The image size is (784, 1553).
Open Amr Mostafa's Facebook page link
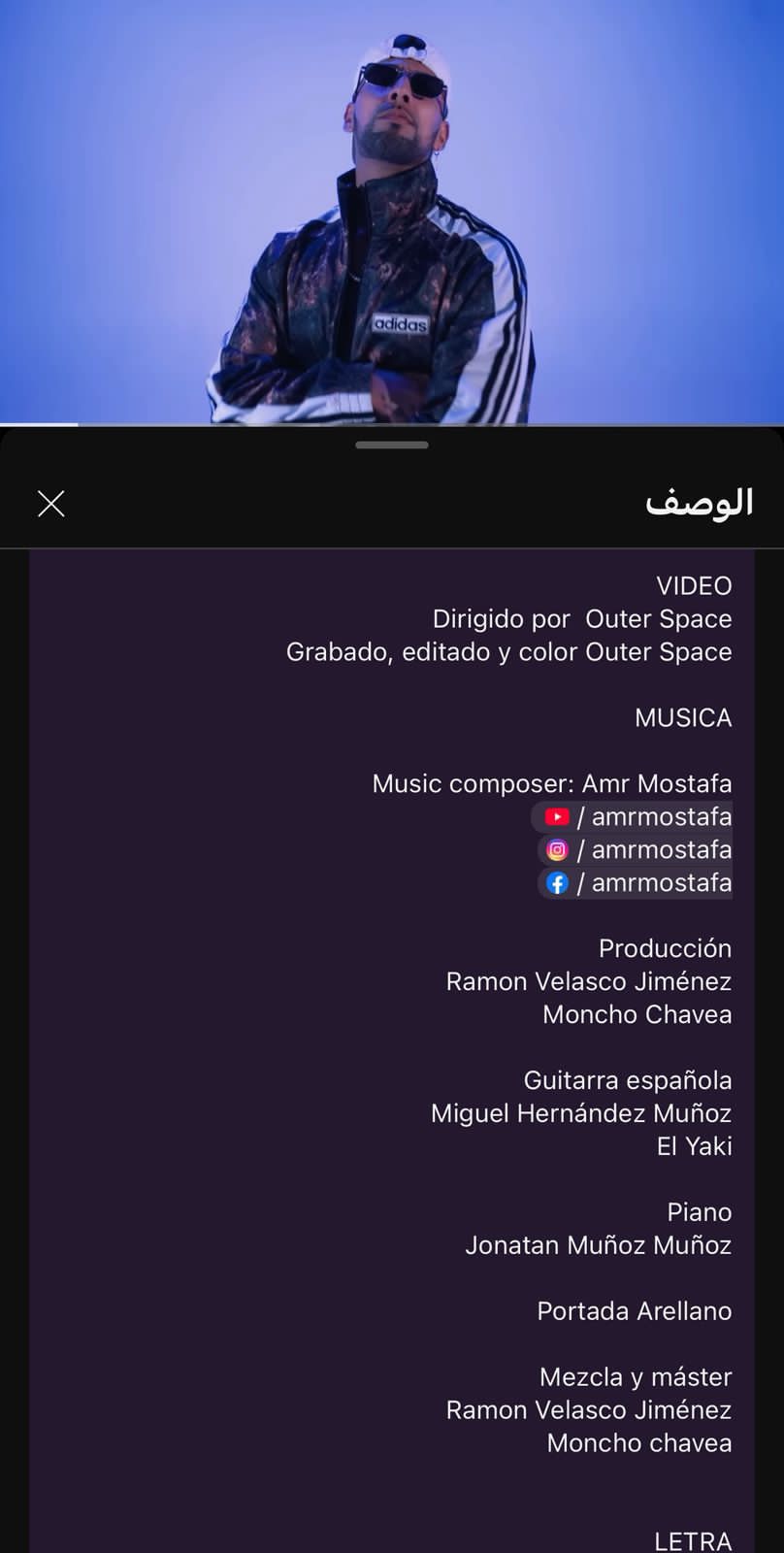pyautogui.click(x=637, y=883)
